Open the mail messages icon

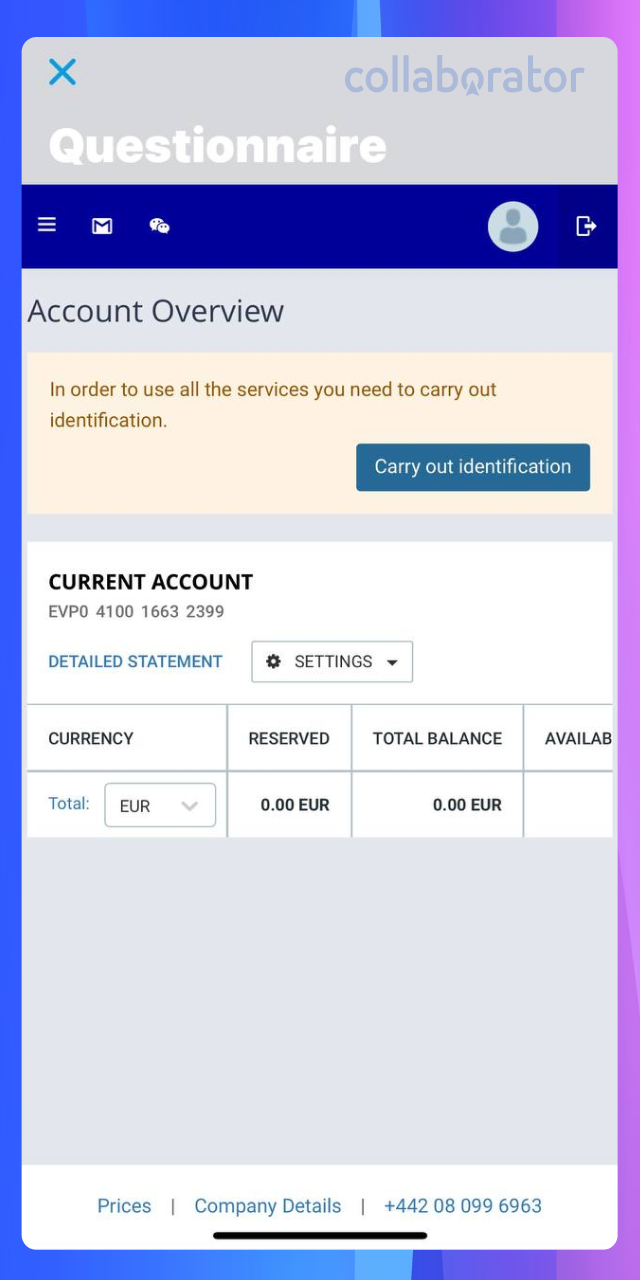pyautogui.click(x=102, y=226)
